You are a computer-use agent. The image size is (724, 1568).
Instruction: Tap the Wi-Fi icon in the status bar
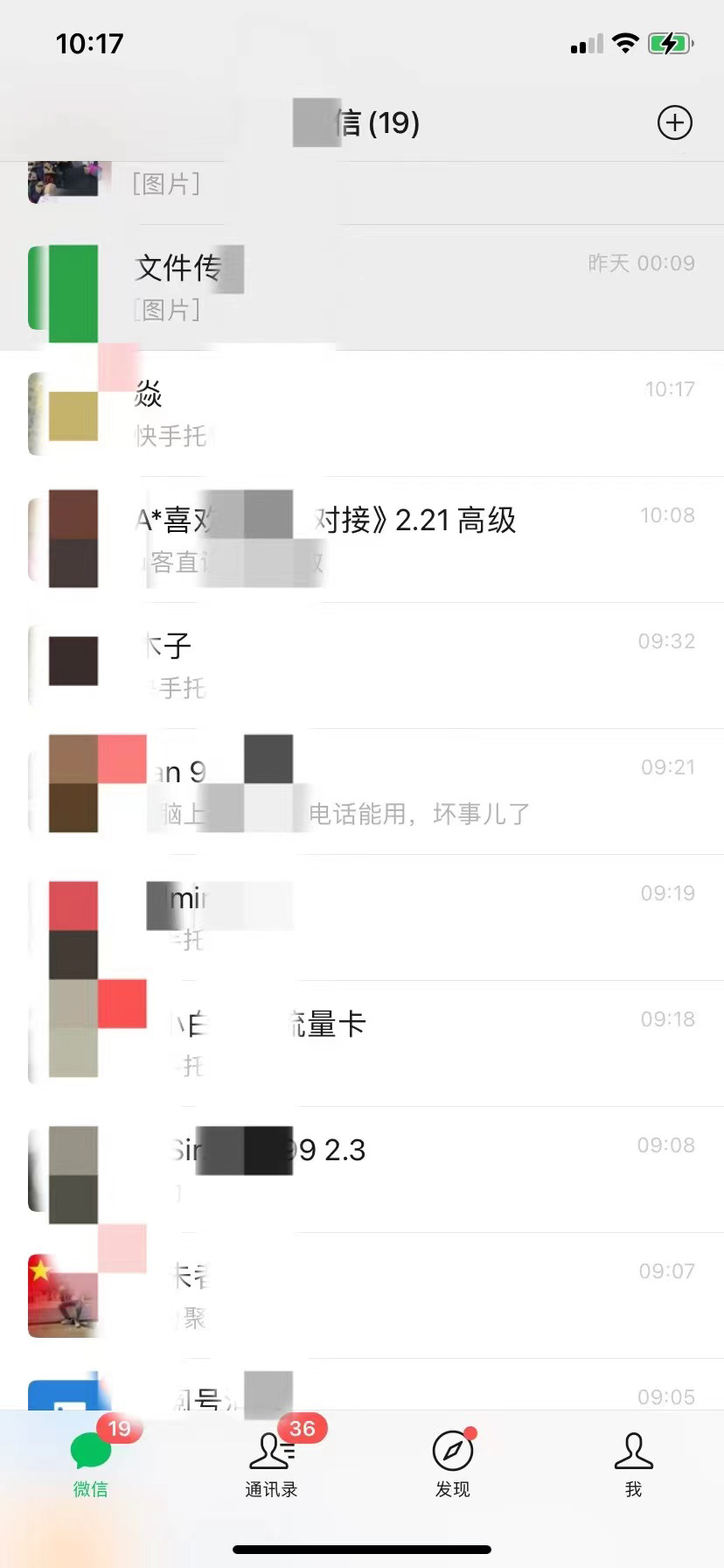[624, 43]
